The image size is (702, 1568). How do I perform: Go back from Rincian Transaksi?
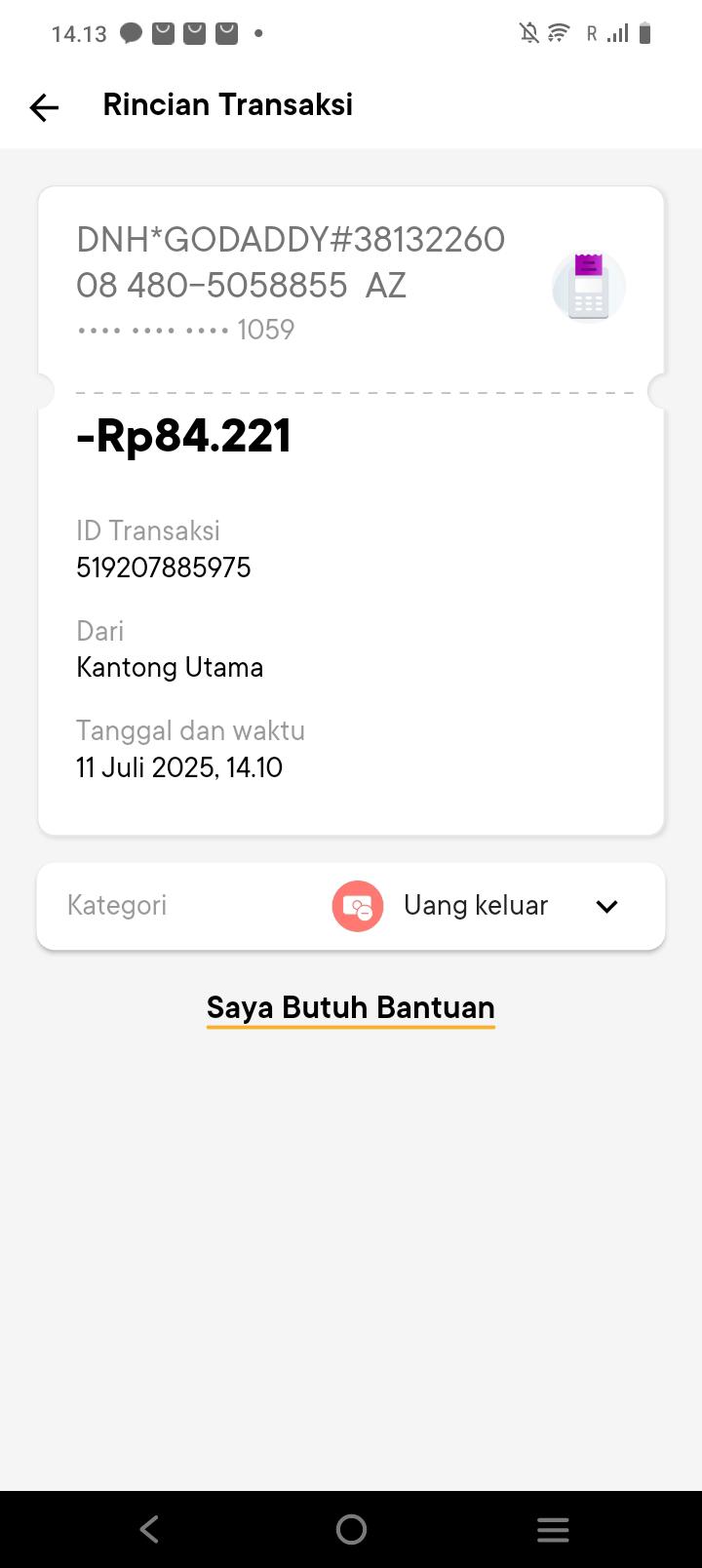point(44,107)
